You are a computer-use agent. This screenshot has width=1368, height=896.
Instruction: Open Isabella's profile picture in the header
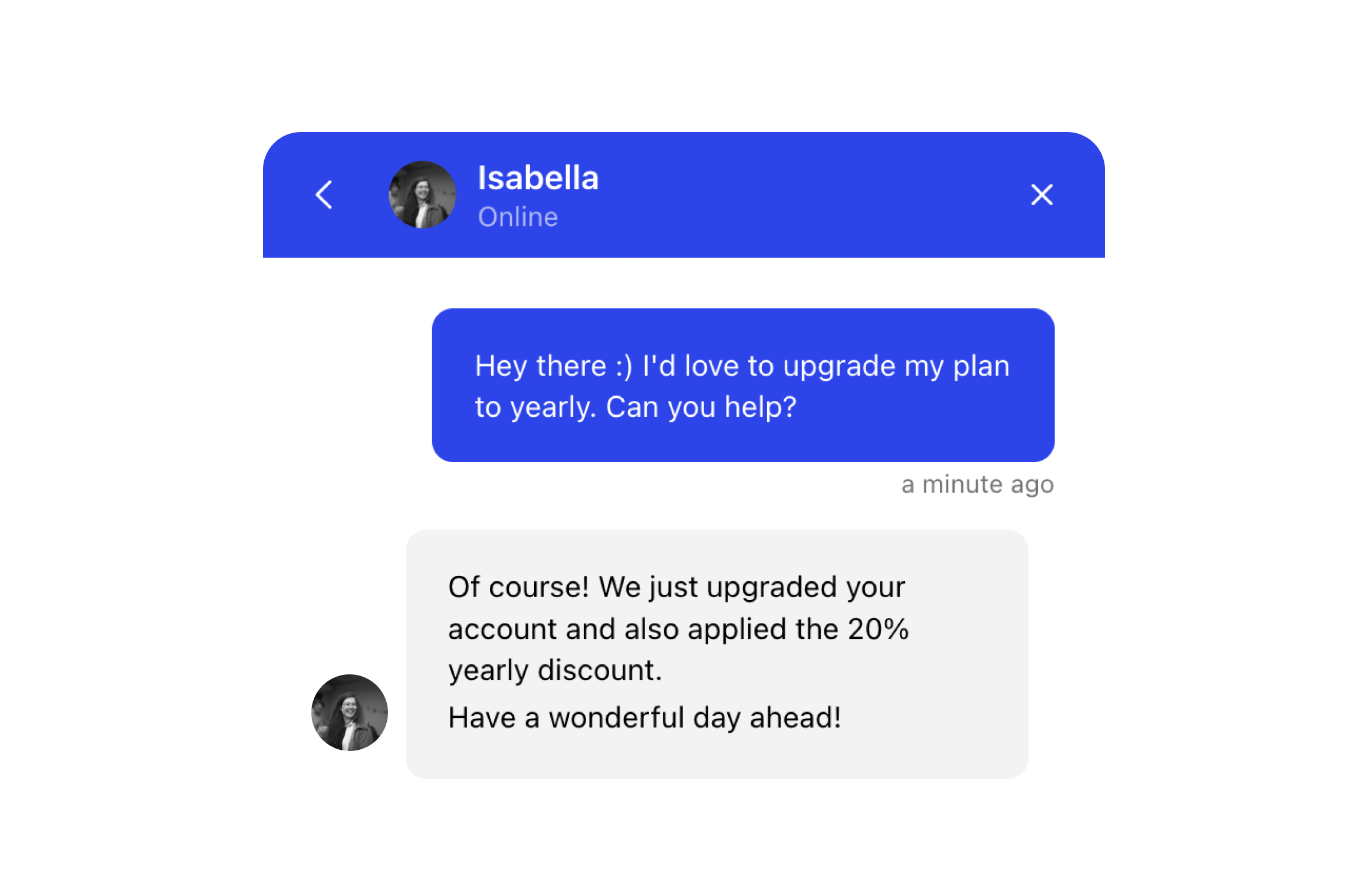[x=422, y=195]
